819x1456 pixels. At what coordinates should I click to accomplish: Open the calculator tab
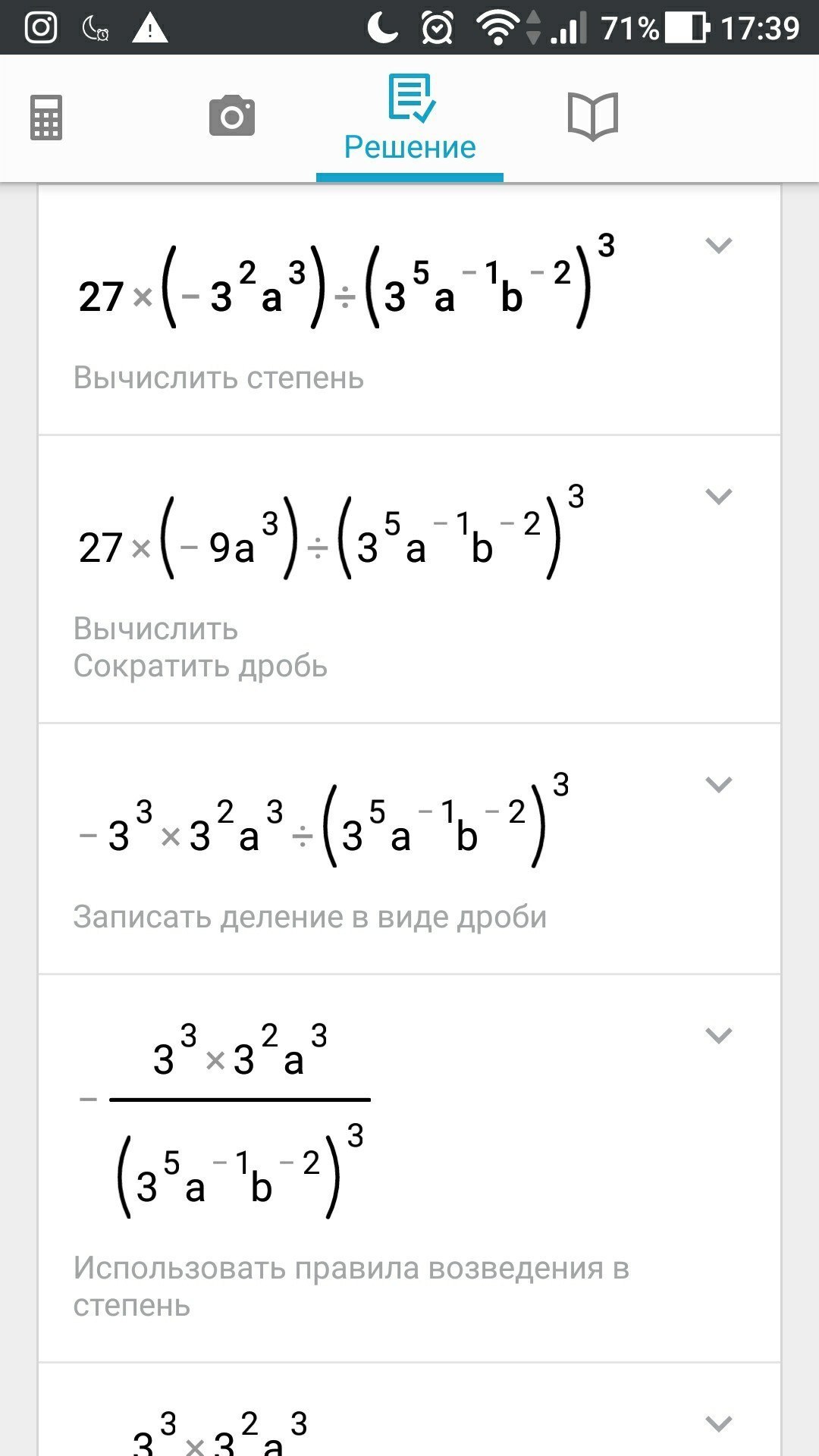[46, 118]
